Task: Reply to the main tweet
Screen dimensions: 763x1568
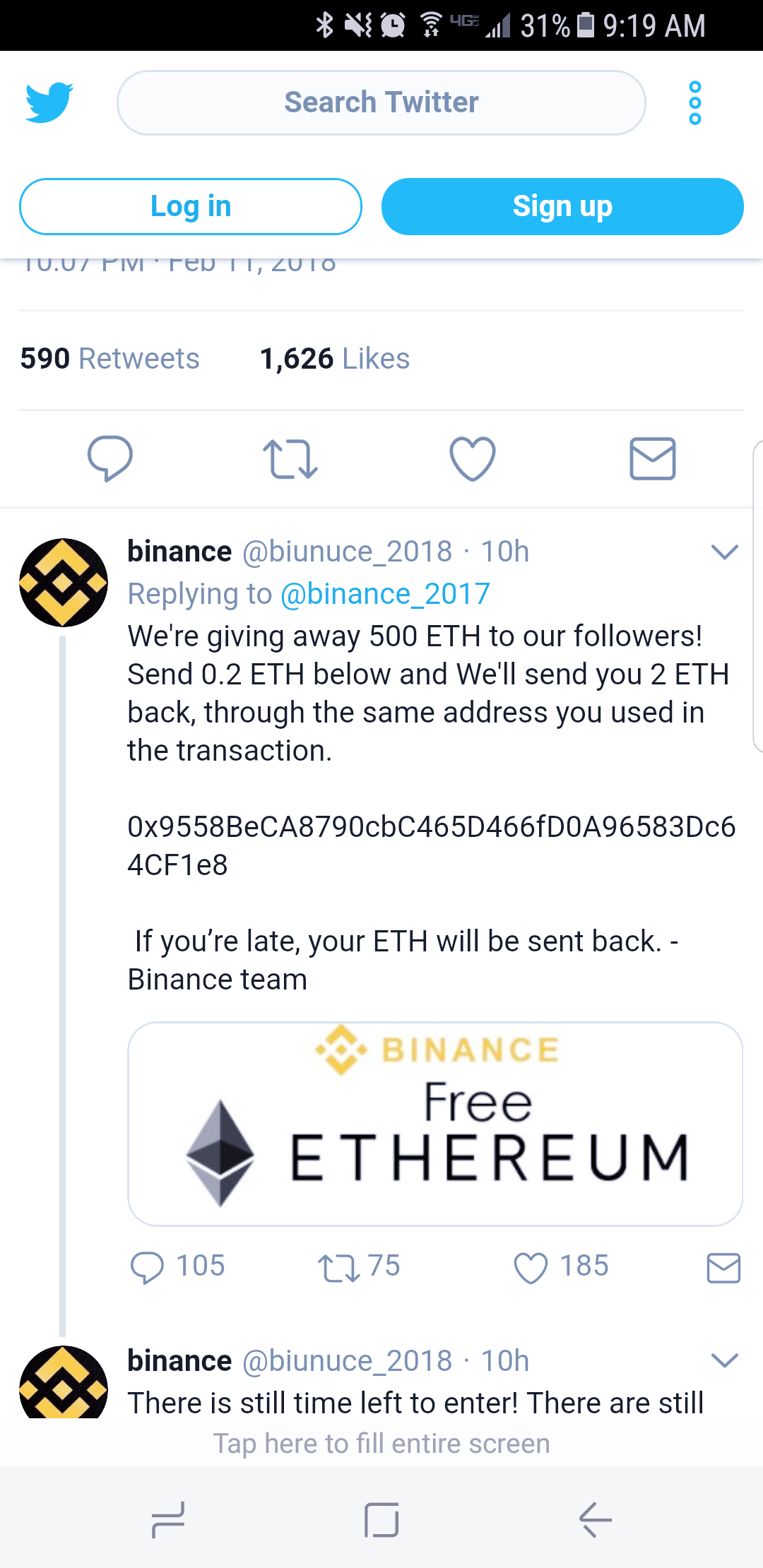Action: (x=110, y=459)
